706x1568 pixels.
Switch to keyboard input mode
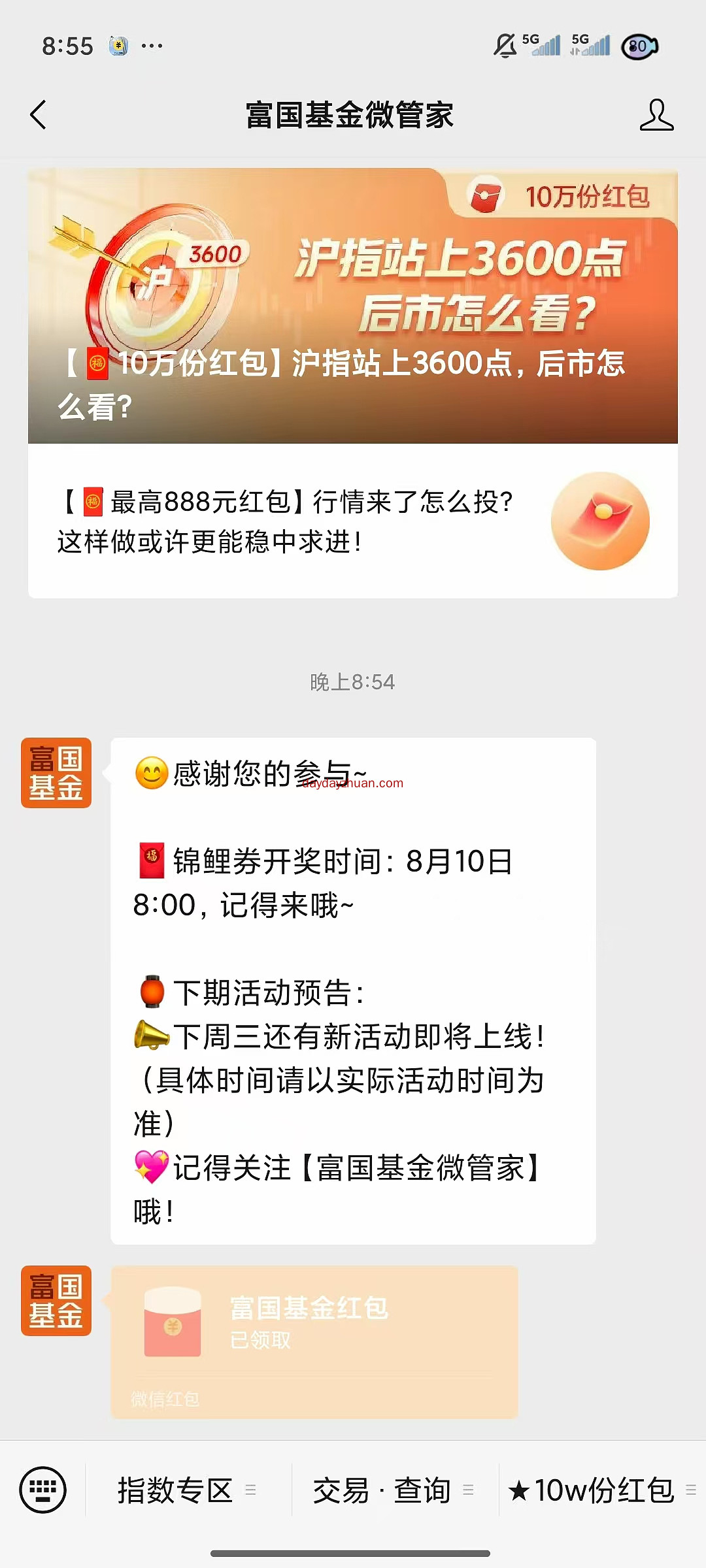pos(43,1490)
